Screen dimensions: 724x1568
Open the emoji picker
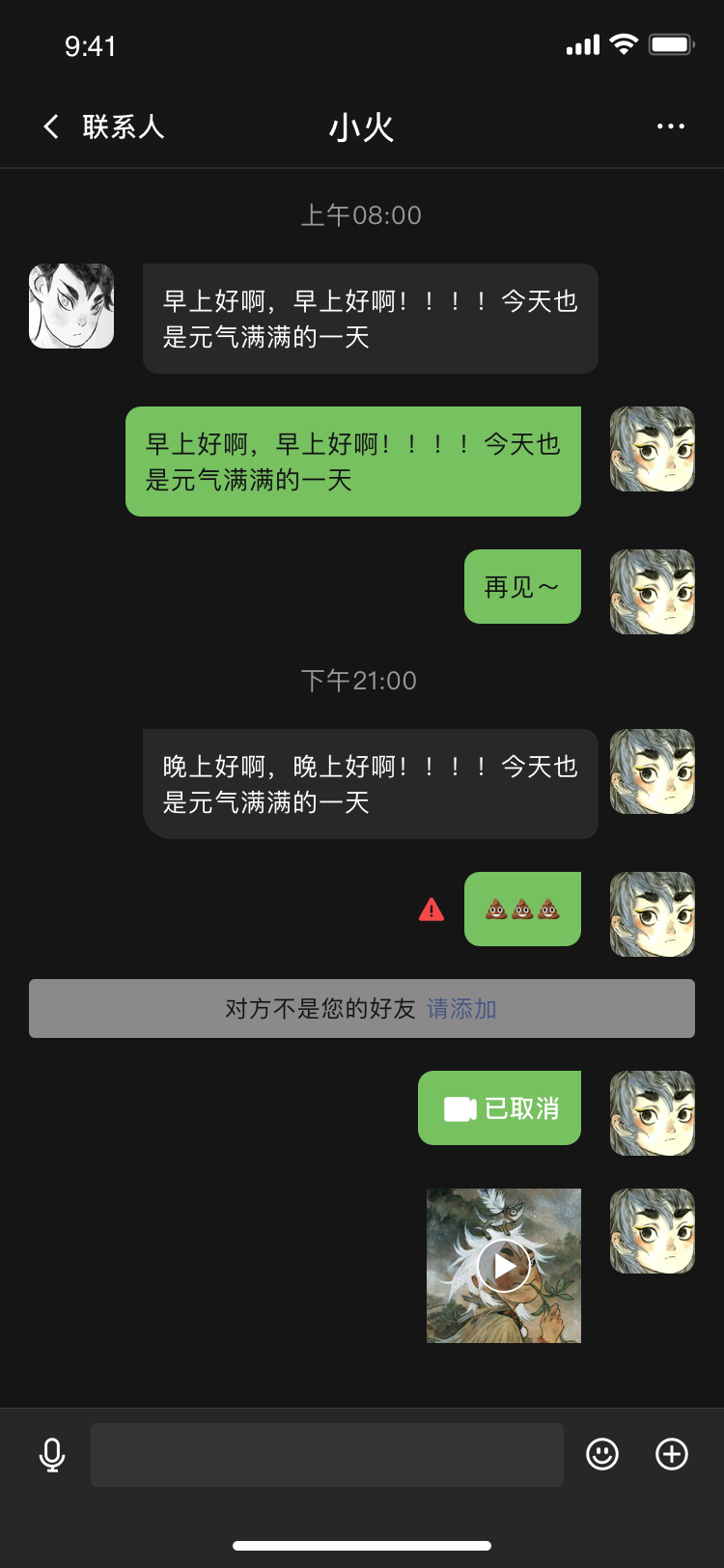coord(602,1454)
